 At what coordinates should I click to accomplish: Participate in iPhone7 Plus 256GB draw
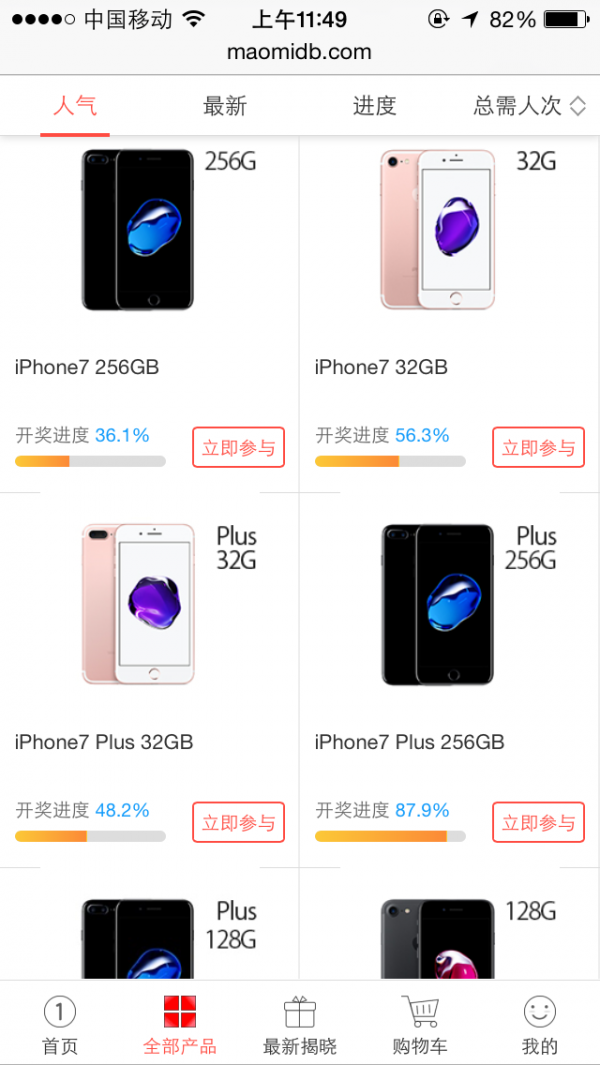tap(538, 823)
